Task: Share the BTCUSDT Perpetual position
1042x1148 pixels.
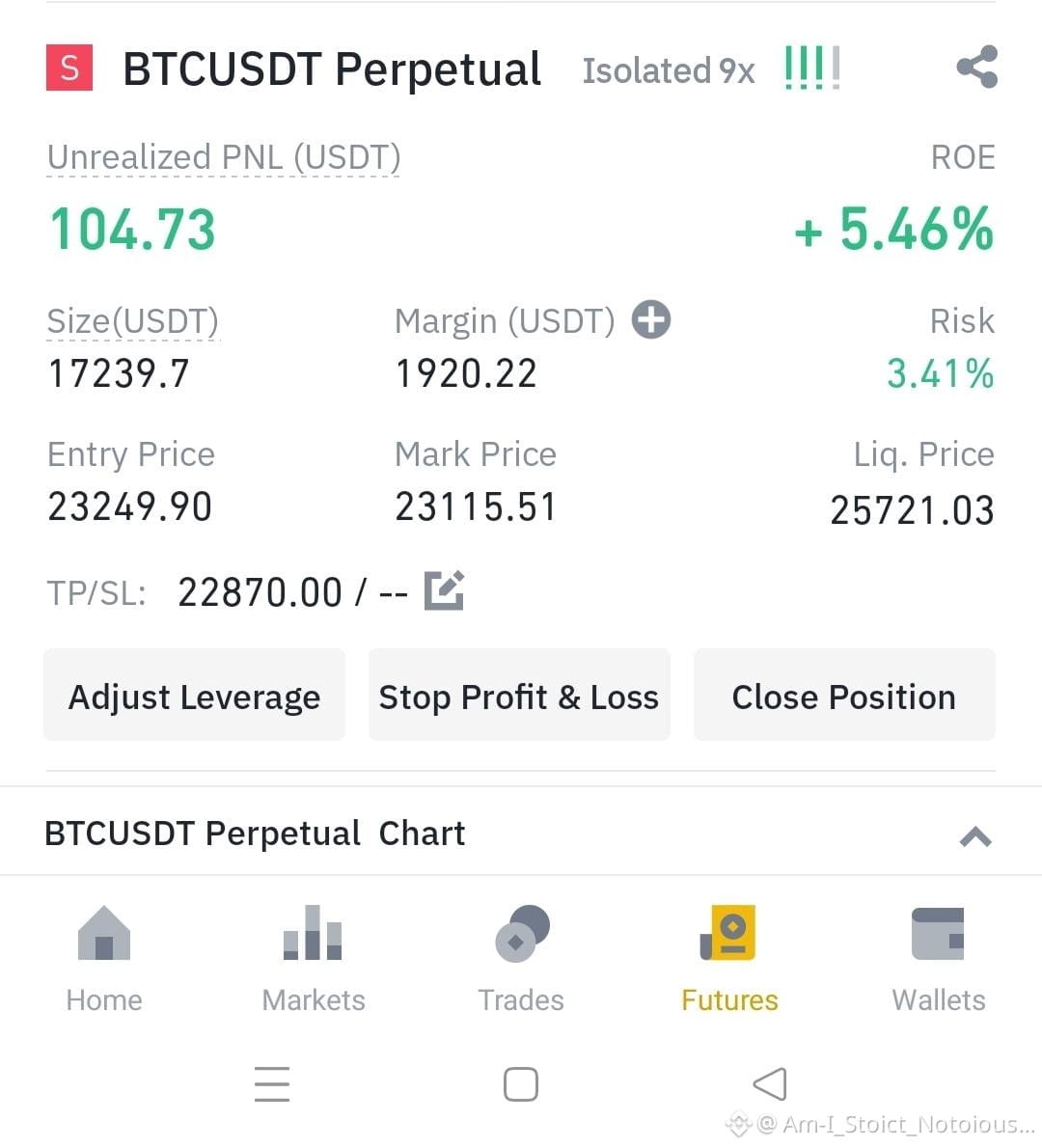Action: point(976,68)
